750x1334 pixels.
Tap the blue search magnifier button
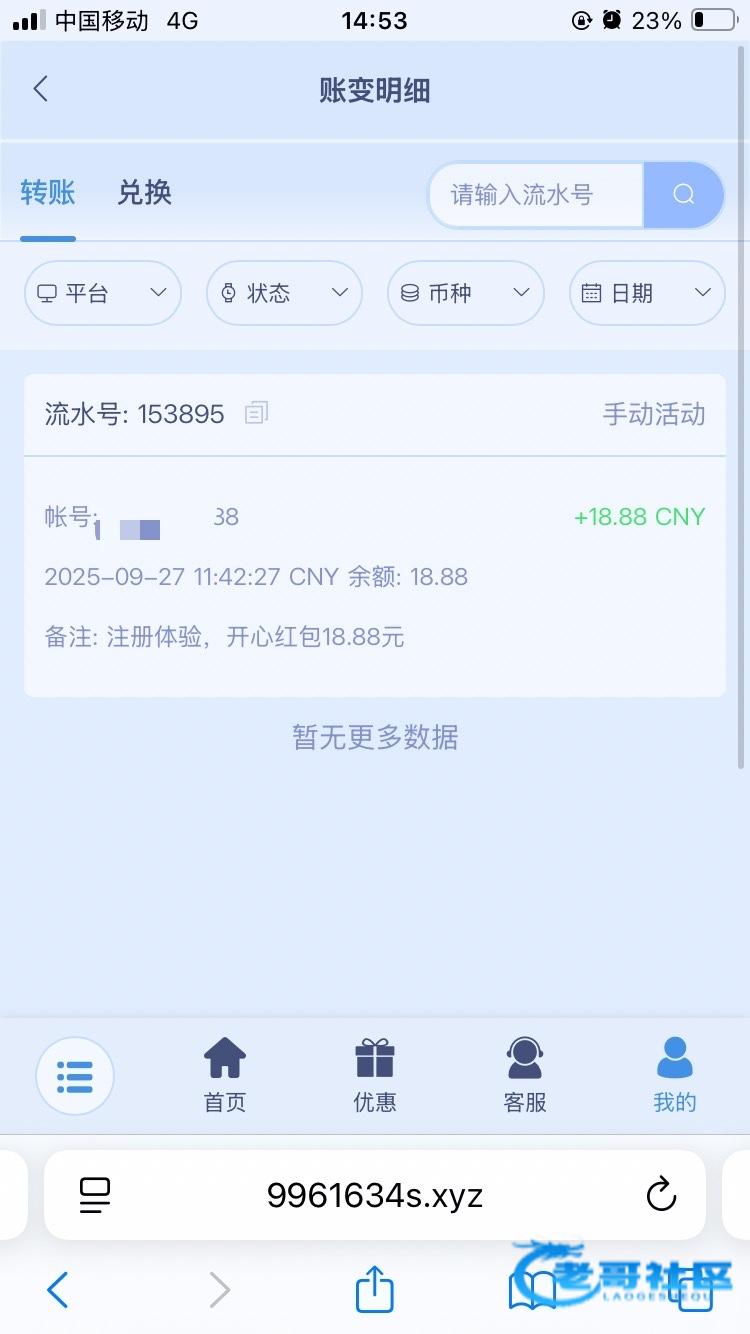[x=684, y=195]
